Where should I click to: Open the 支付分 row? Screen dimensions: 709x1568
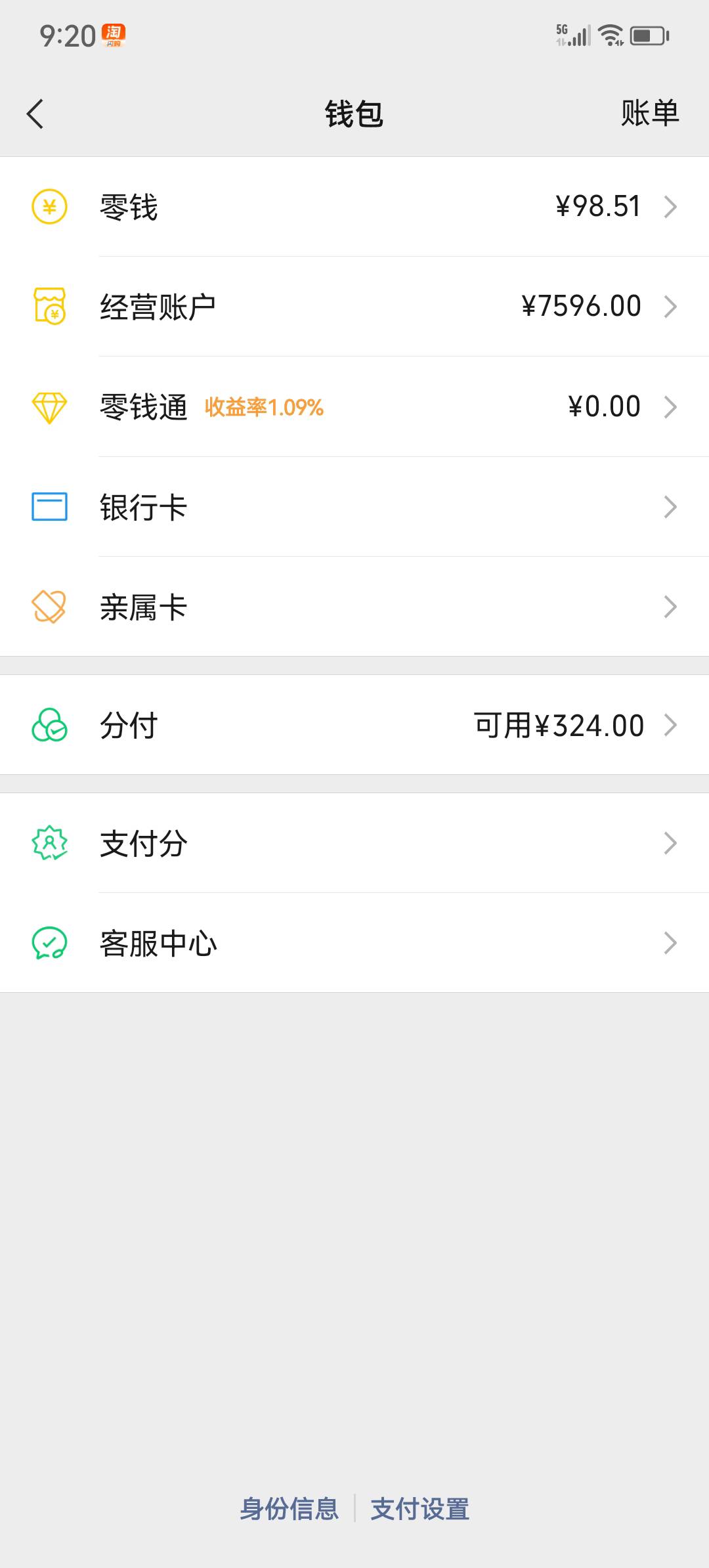[x=354, y=843]
